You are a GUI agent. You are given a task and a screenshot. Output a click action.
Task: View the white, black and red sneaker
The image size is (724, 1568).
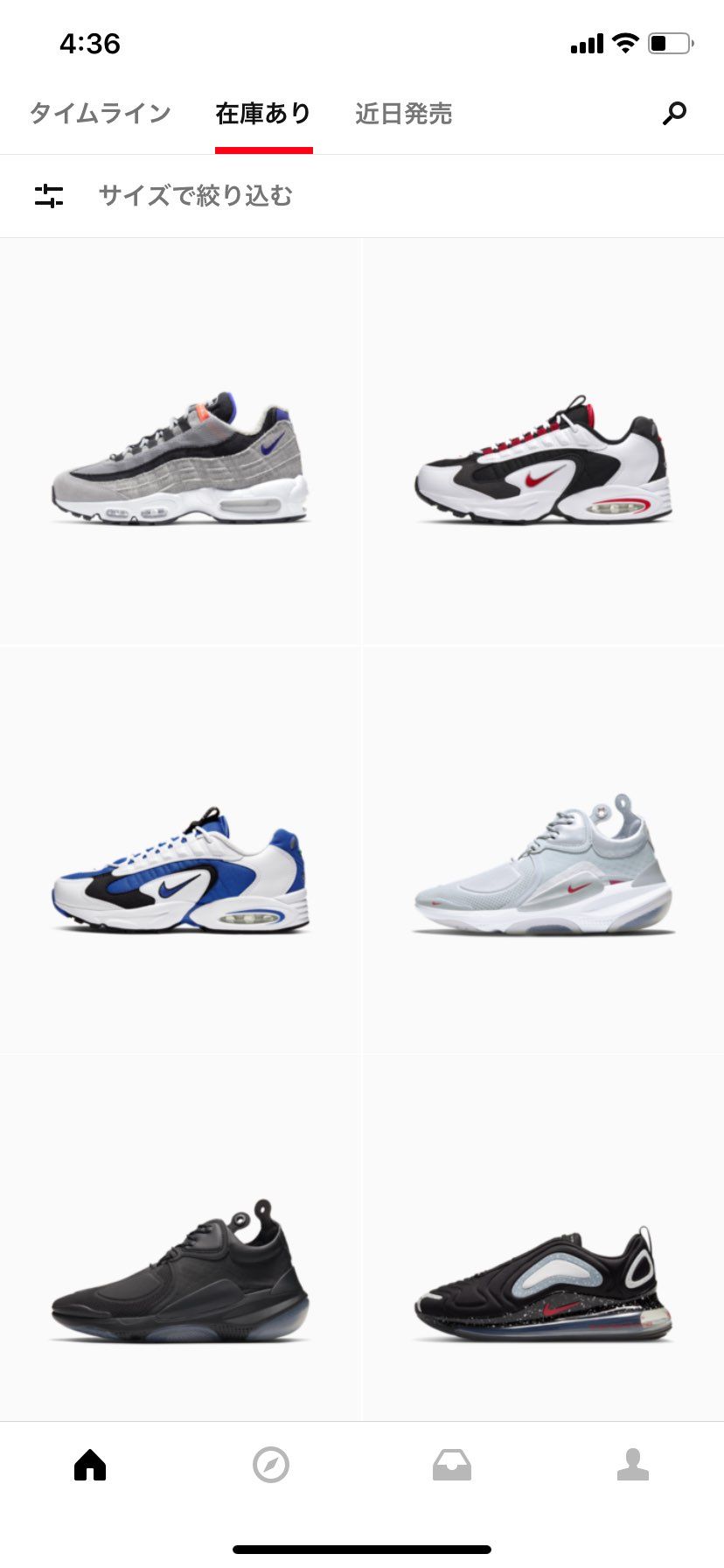[543, 442]
